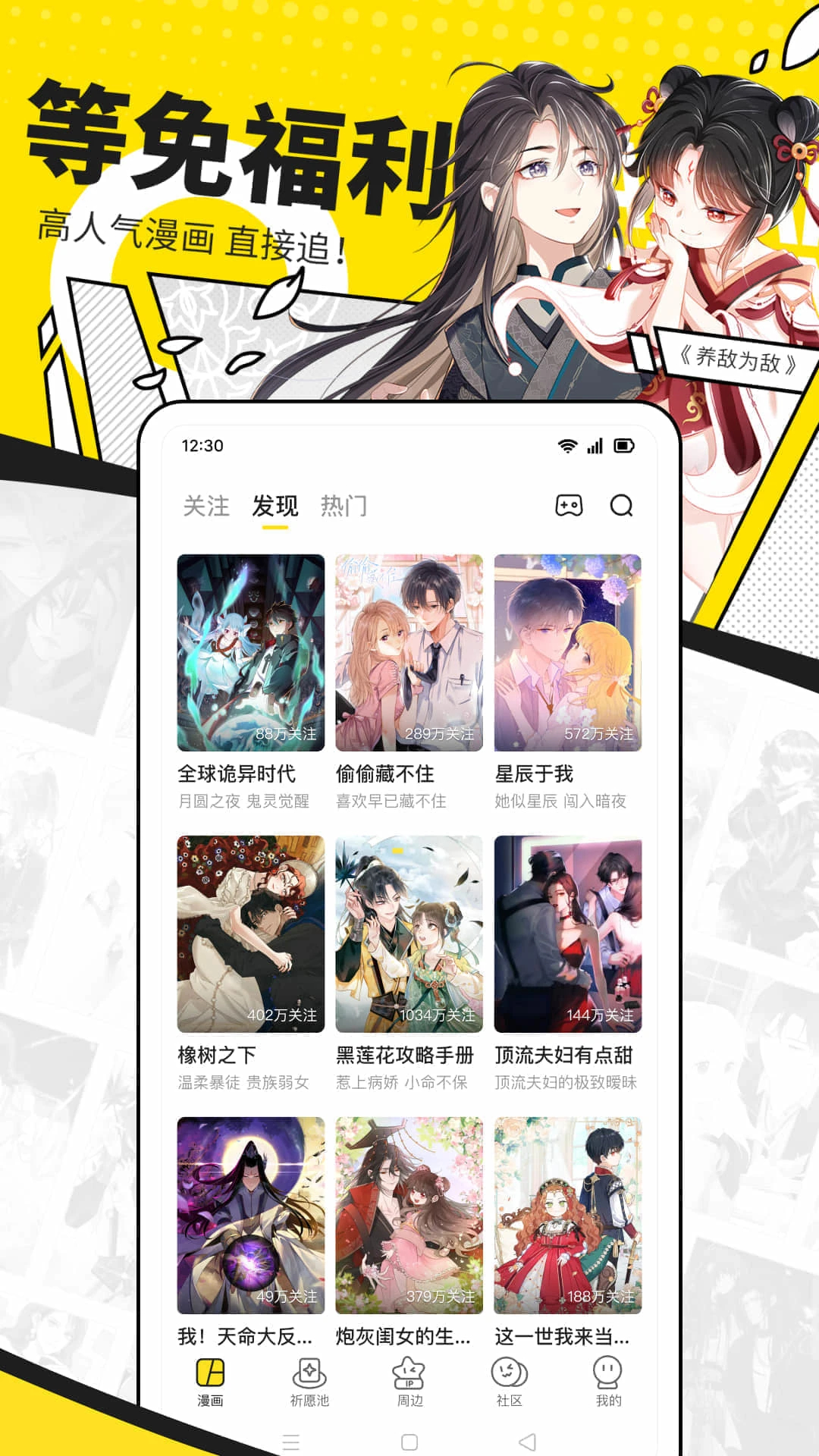This screenshot has width=819, height=1456.
Task: Tap the 《养敌为敌》 banner label
Action: pyautogui.click(x=738, y=359)
